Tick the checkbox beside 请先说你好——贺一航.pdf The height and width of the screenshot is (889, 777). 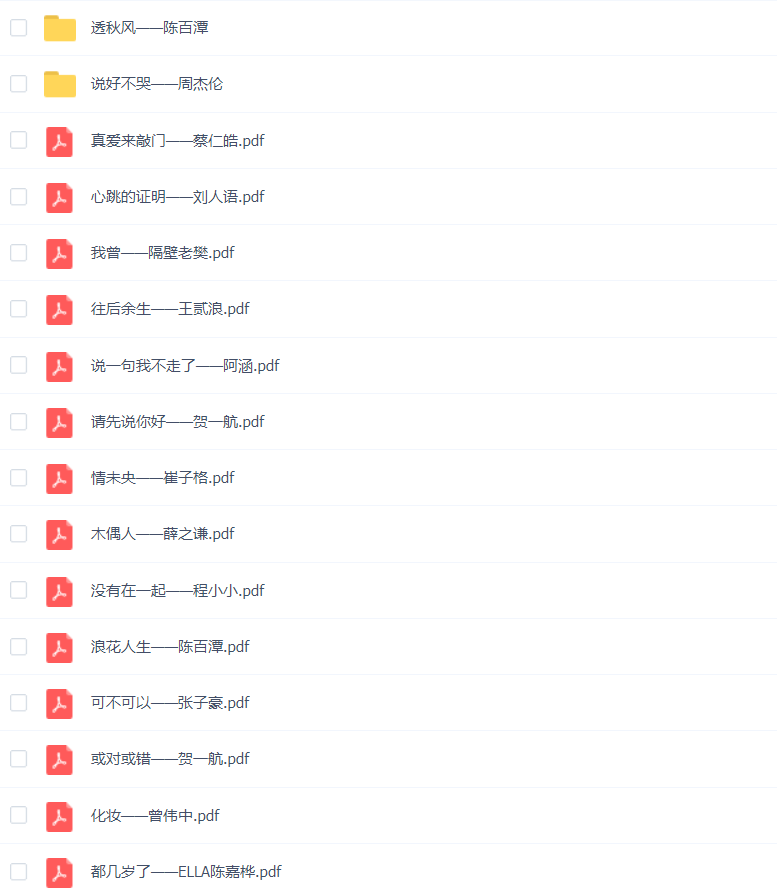pos(18,422)
